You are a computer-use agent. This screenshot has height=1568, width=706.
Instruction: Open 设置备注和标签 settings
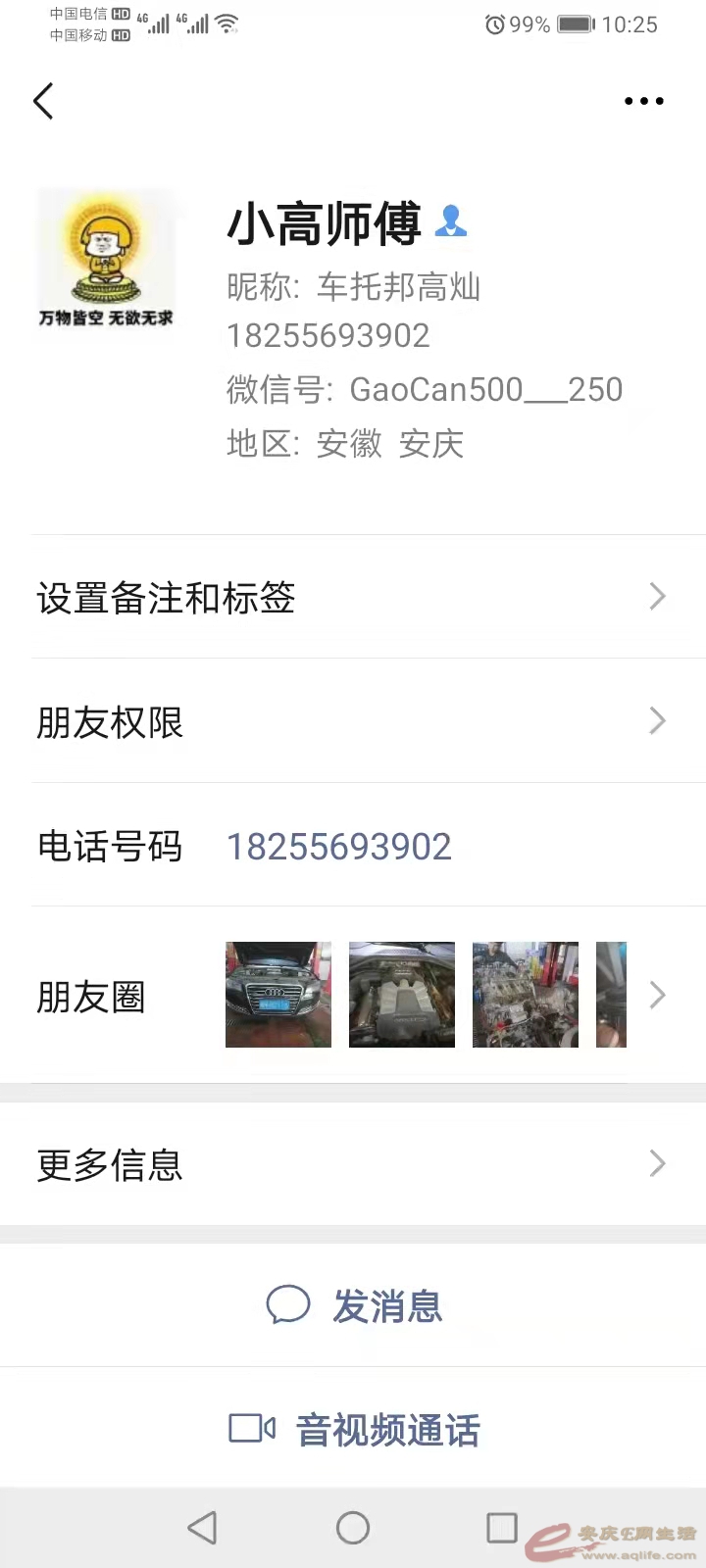[353, 597]
